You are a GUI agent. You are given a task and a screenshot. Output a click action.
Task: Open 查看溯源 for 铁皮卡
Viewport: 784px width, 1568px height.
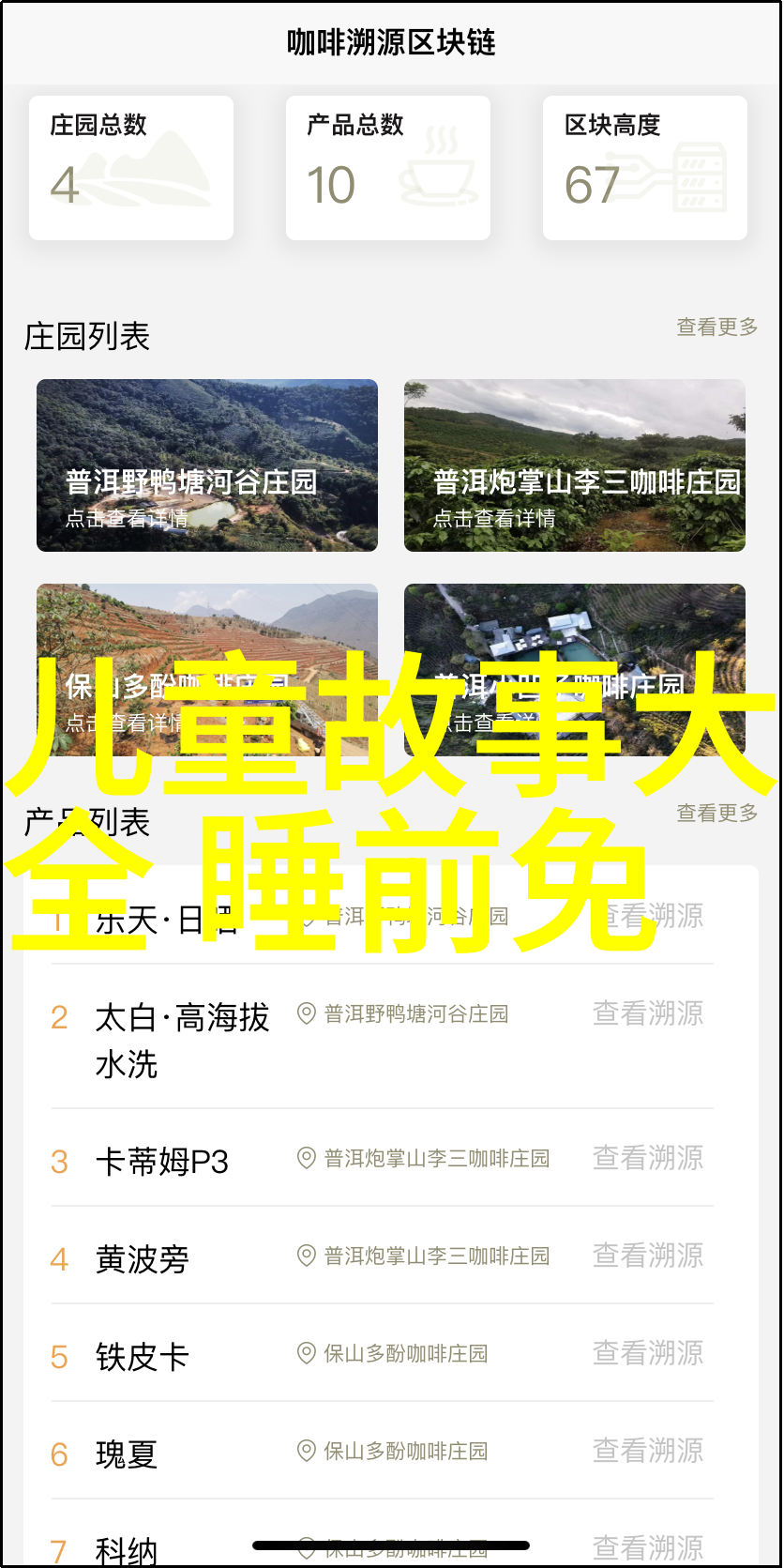coord(647,1353)
